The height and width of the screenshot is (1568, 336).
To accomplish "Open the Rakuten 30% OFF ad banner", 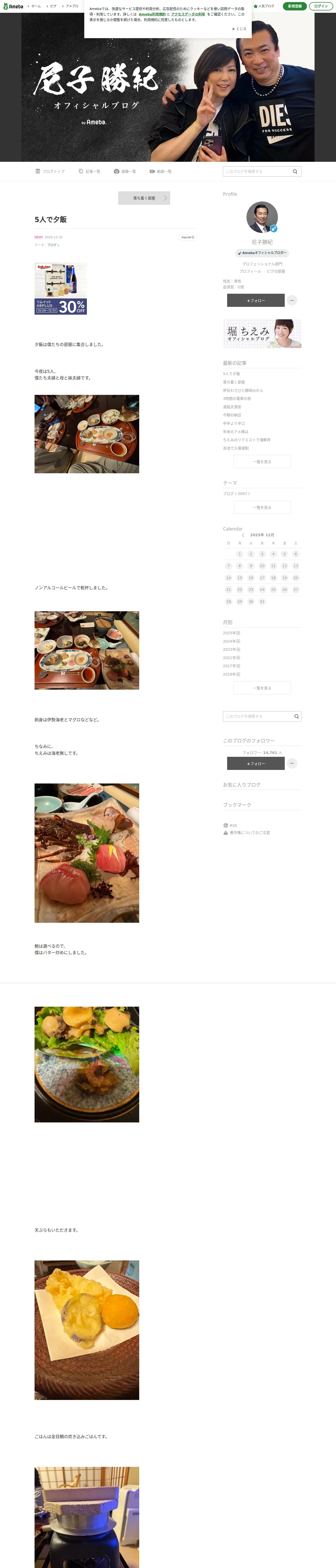I will coord(60,289).
